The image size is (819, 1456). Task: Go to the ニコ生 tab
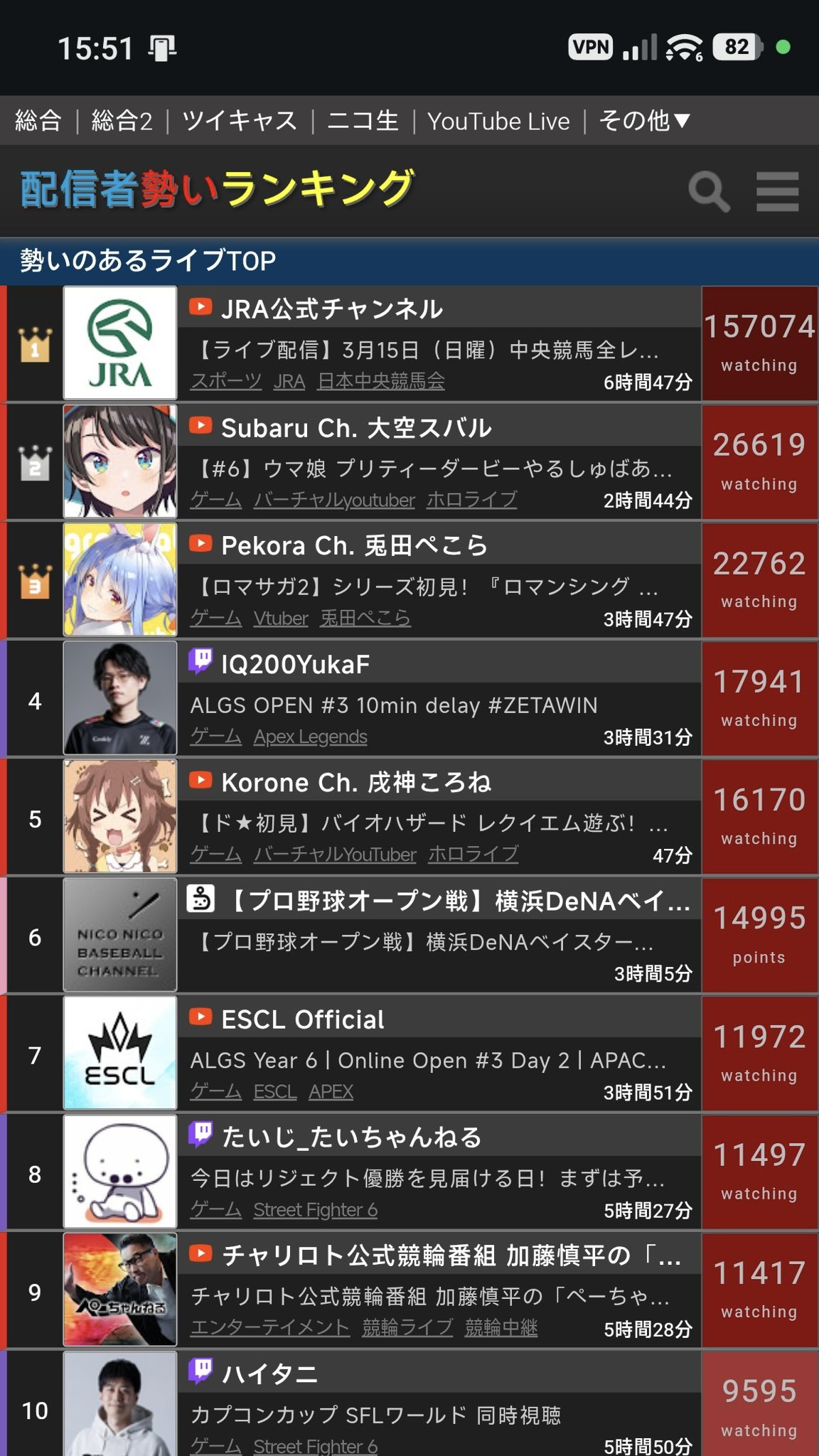pyautogui.click(x=363, y=121)
